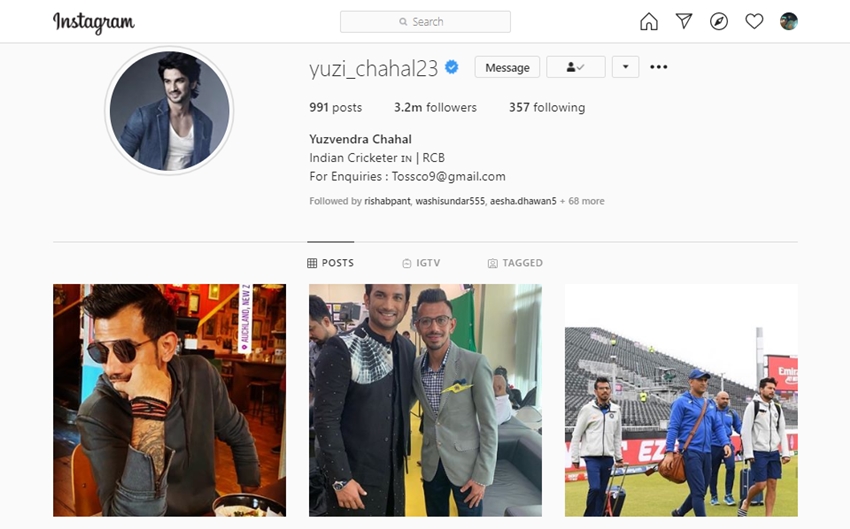Open the activity heart icon
Image resolution: width=850 pixels, height=529 pixels.
[754, 21]
